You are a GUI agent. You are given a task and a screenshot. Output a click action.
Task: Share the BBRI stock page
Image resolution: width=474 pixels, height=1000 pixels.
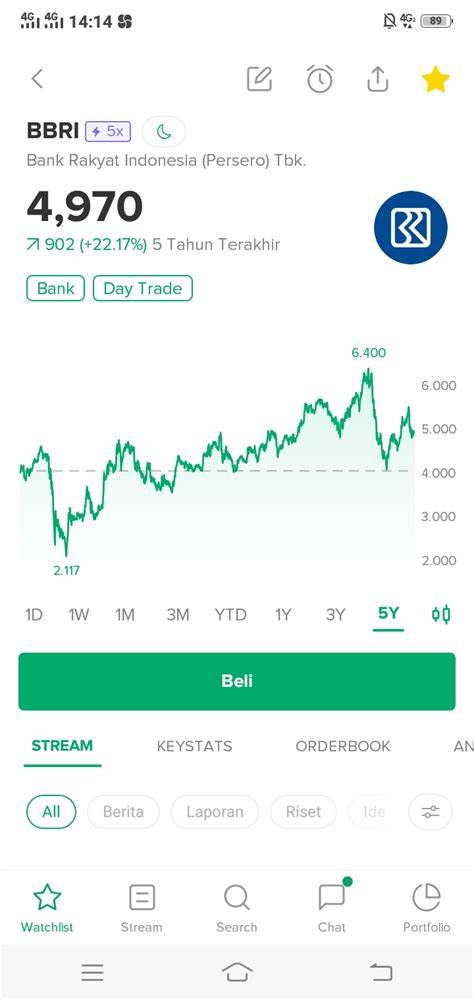[x=378, y=79]
